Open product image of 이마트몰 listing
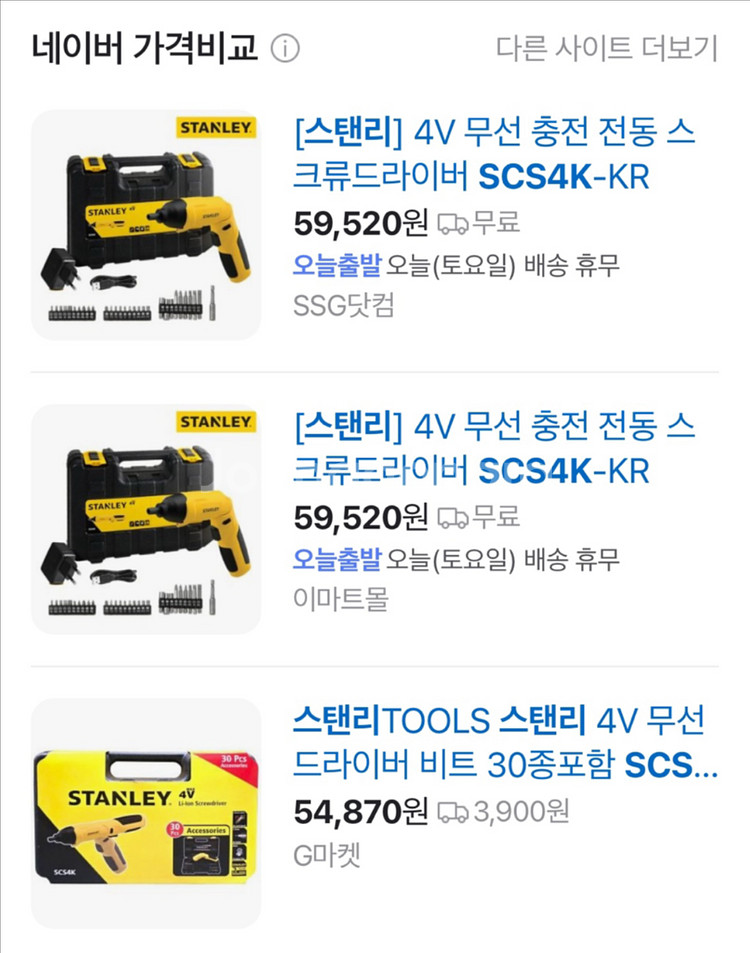This screenshot has height=953, width=750. tap(146, 519)
